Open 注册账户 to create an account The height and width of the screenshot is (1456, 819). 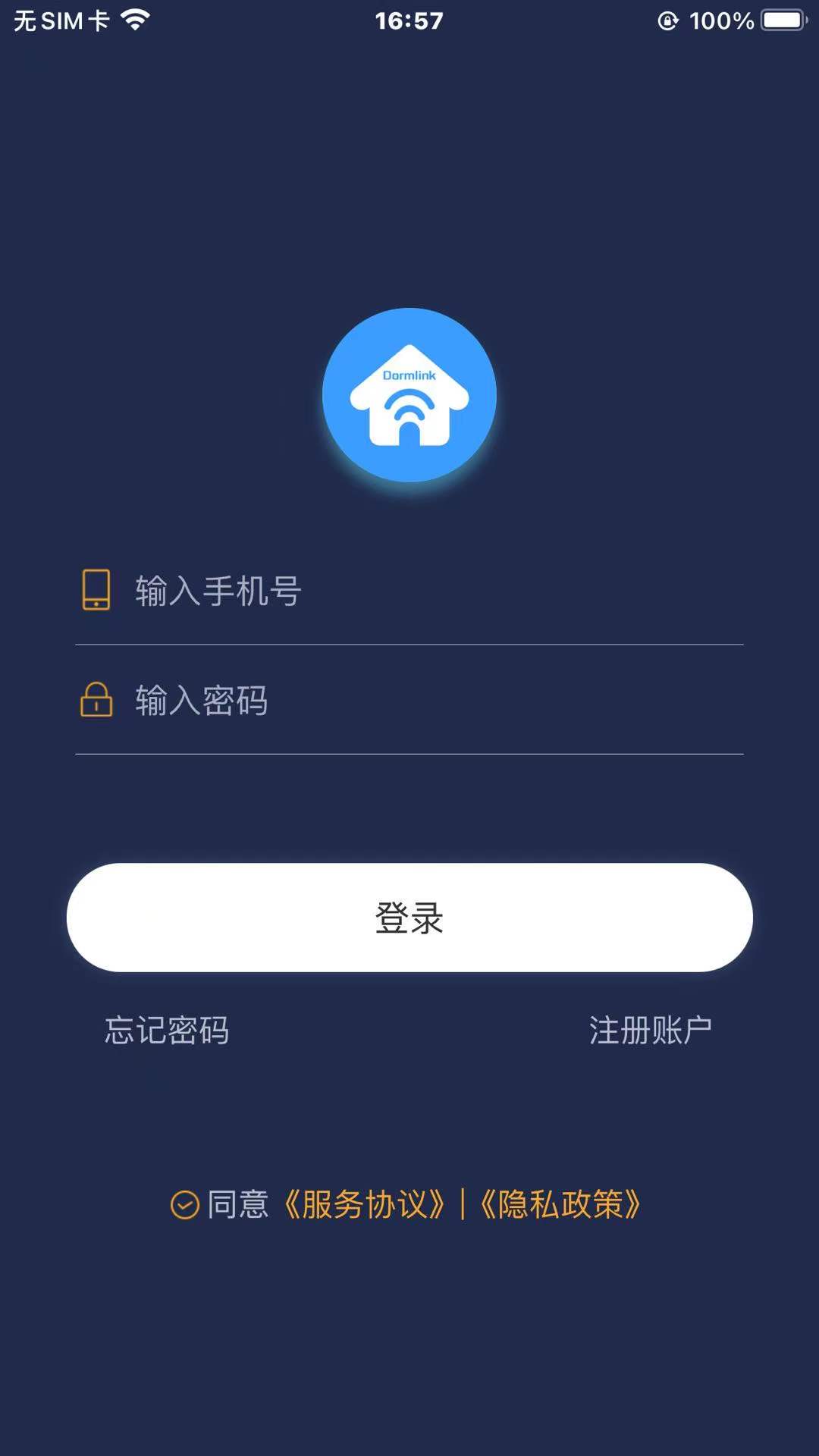[650, 1031]
